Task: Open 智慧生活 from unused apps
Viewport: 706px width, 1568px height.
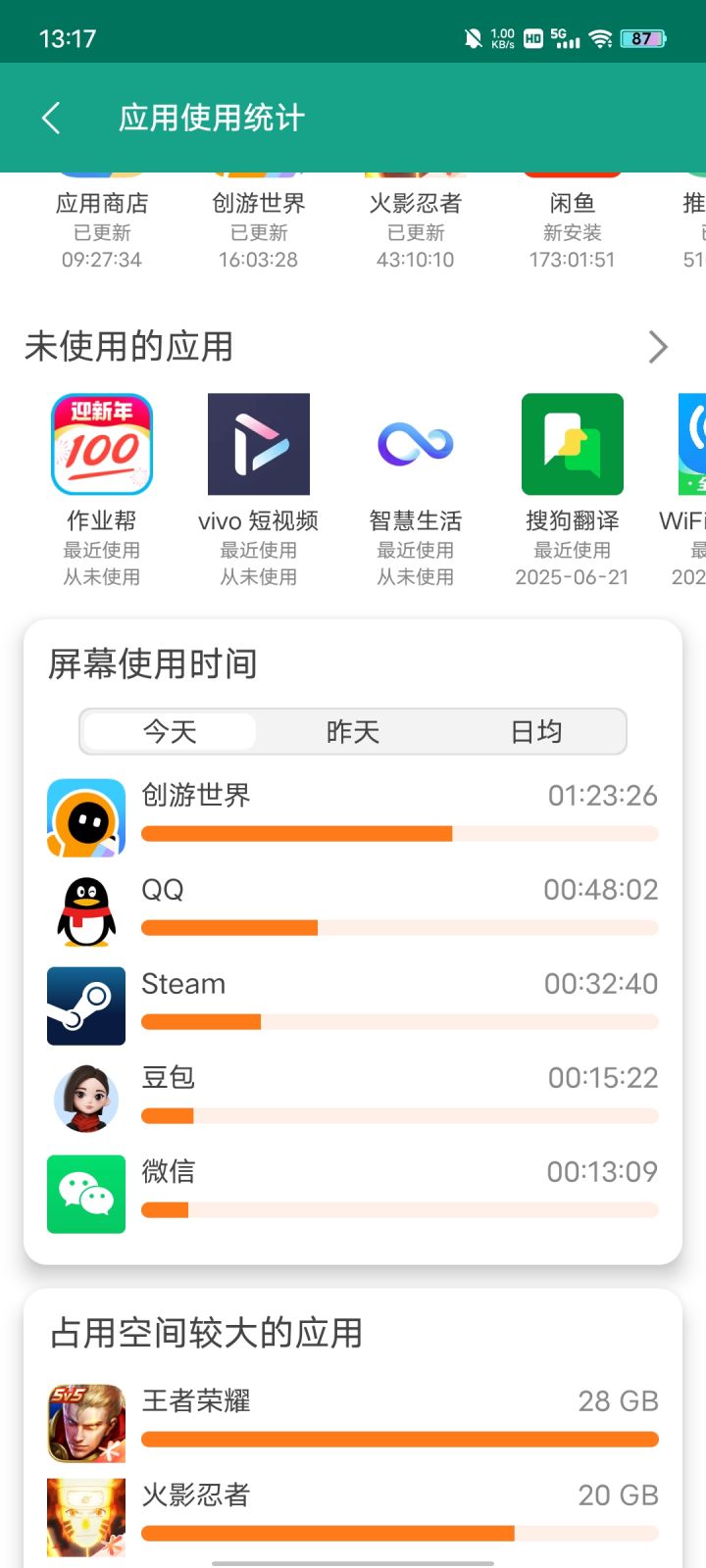Action: coord(415,443)
